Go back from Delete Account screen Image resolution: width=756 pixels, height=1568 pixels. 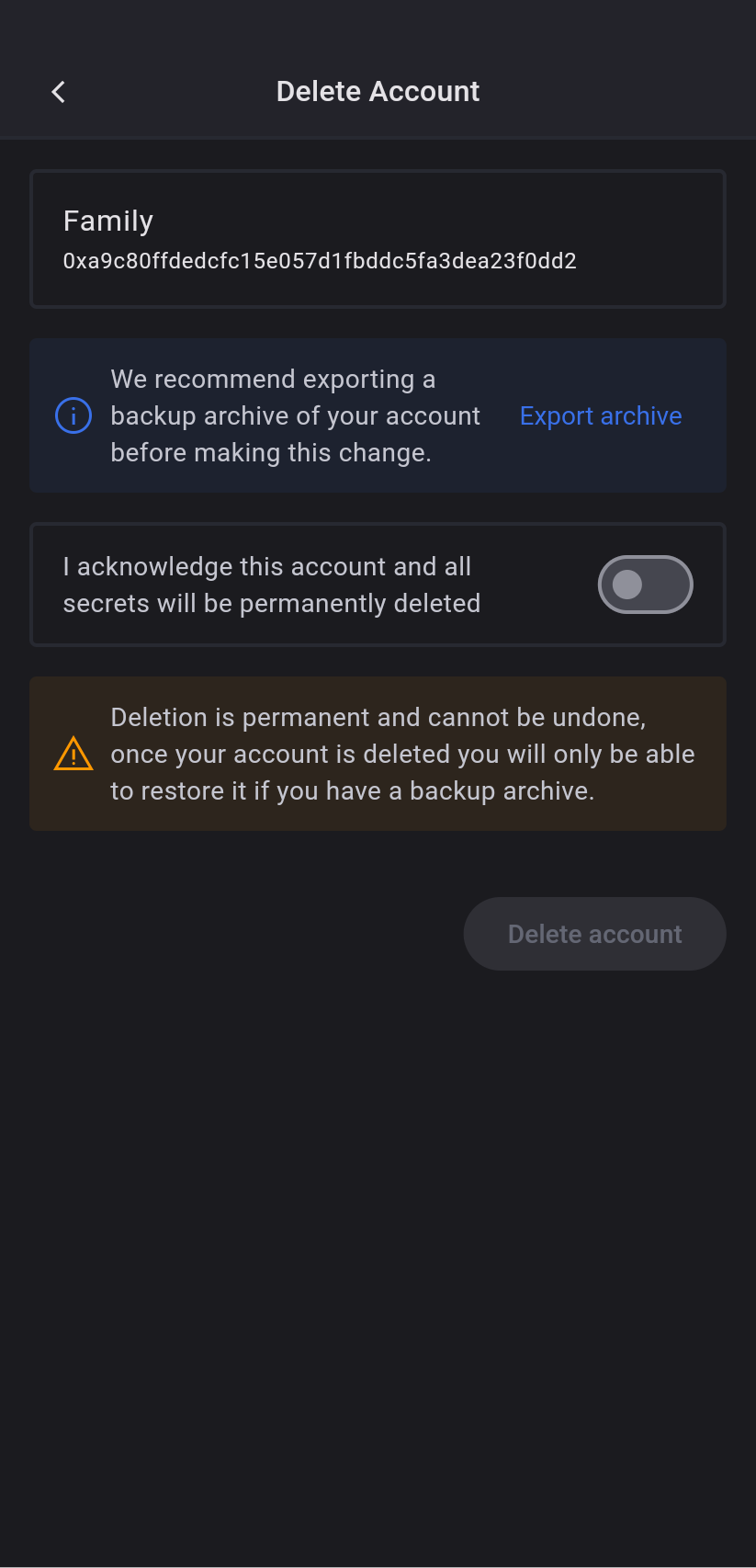click(x=59, y=92)
